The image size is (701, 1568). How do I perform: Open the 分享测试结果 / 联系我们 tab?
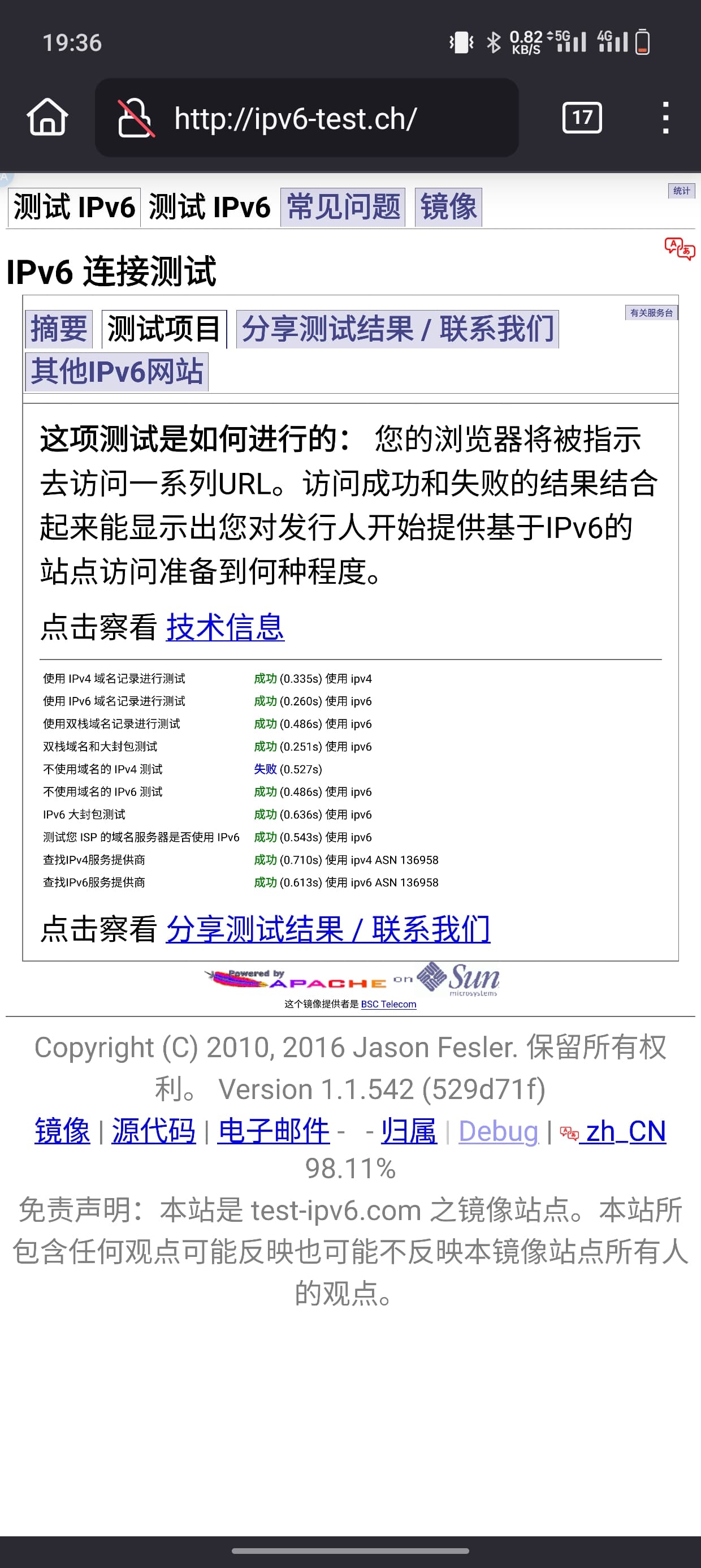(x=397, y=329)
